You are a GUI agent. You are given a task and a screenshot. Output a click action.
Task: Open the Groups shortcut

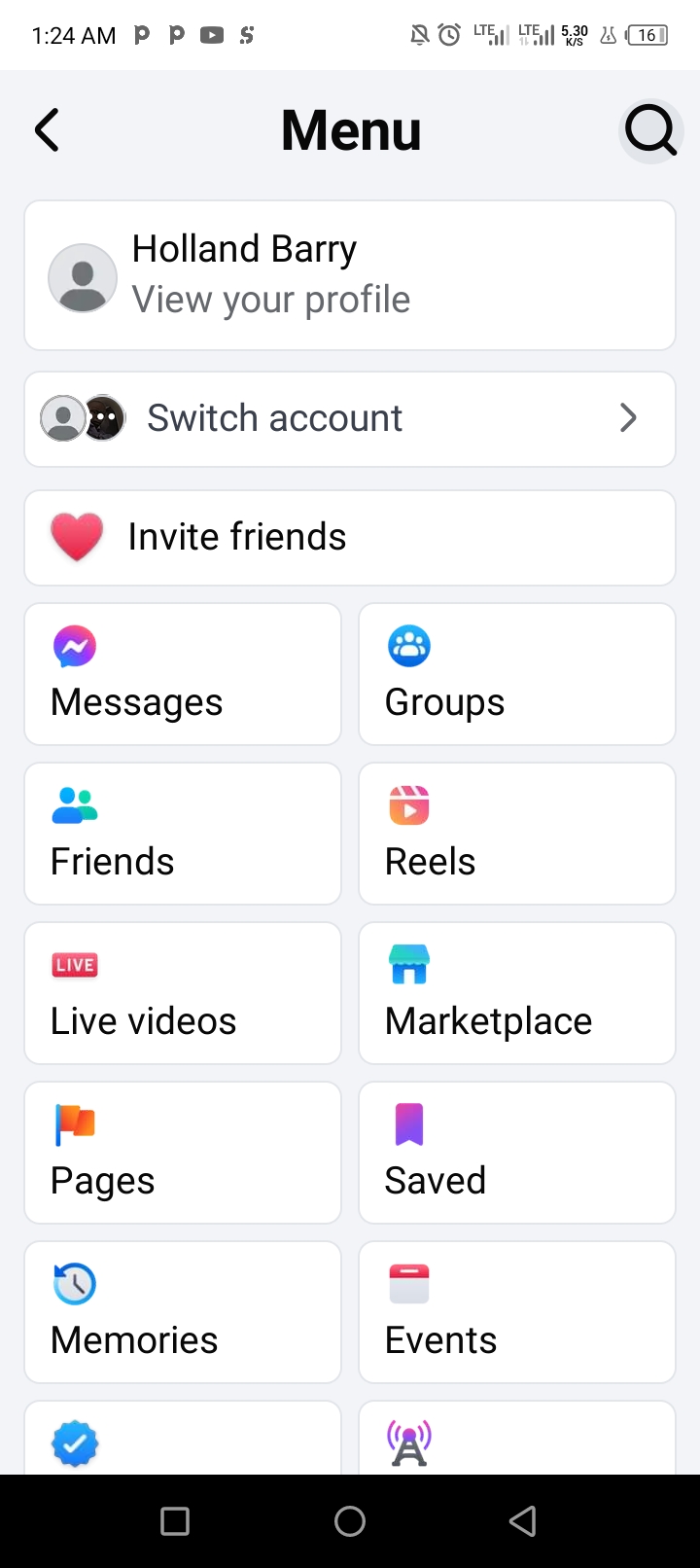click(x=517, y=674)
